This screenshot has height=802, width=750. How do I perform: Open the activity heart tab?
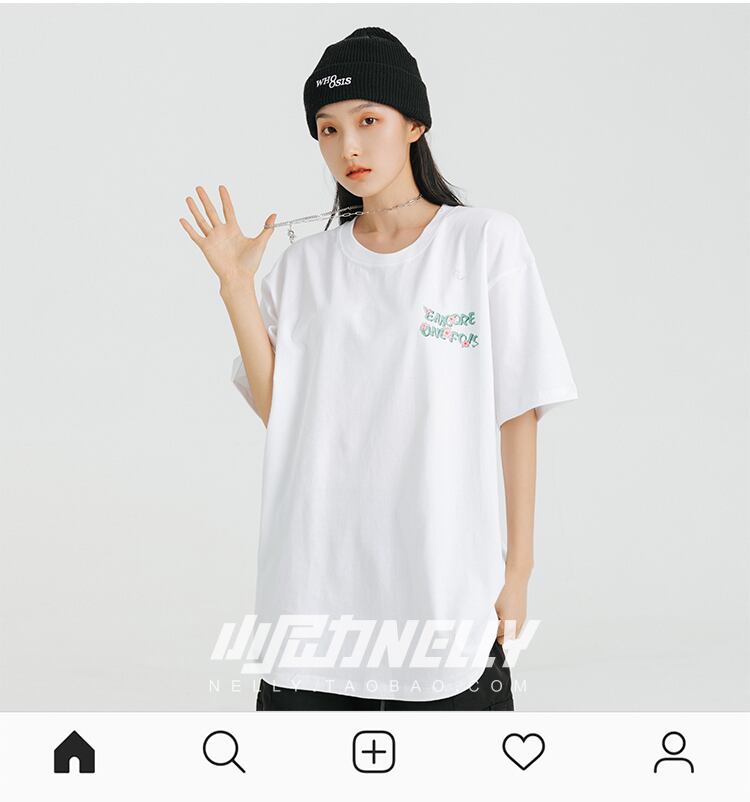click(x=524, y=751)
